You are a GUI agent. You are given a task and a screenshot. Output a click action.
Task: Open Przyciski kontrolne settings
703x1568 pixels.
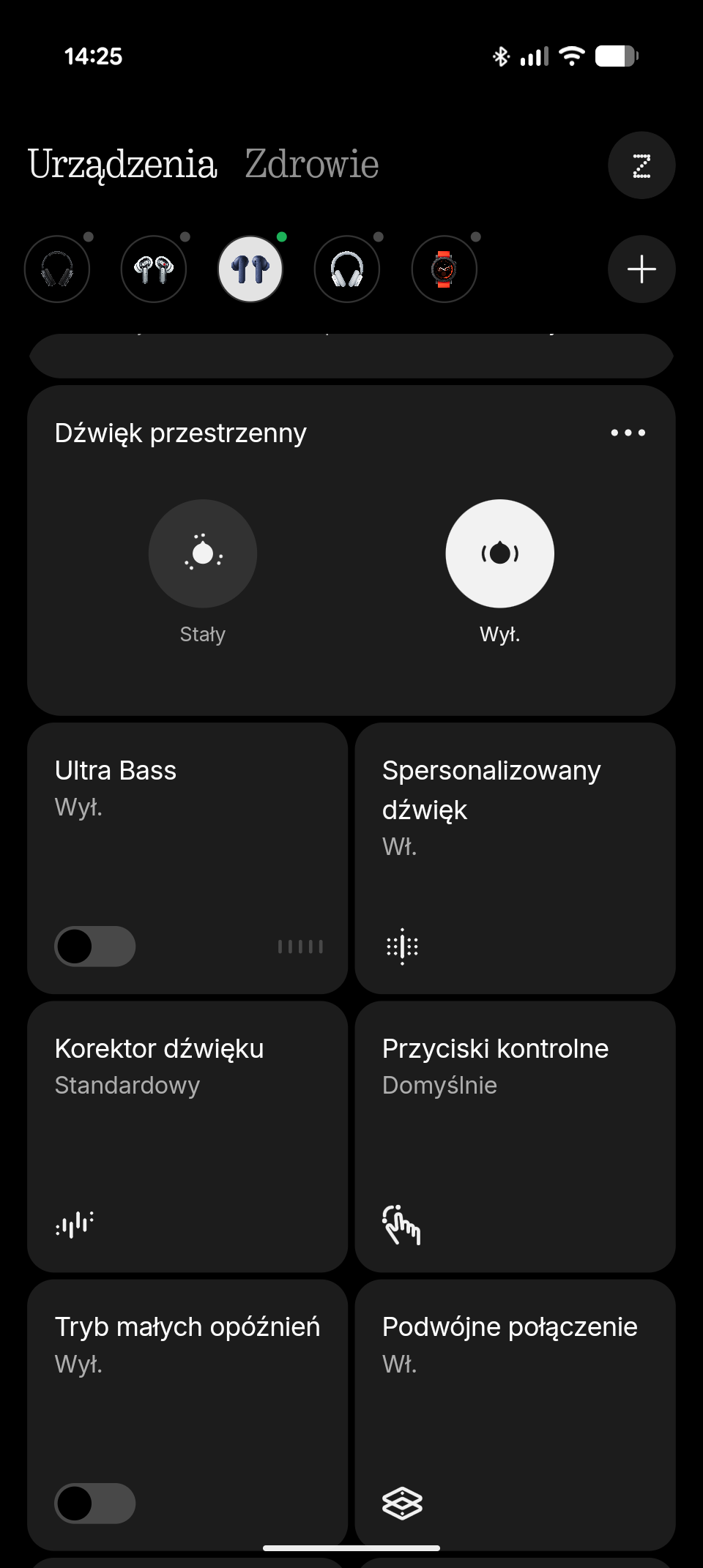point(515,1136)
